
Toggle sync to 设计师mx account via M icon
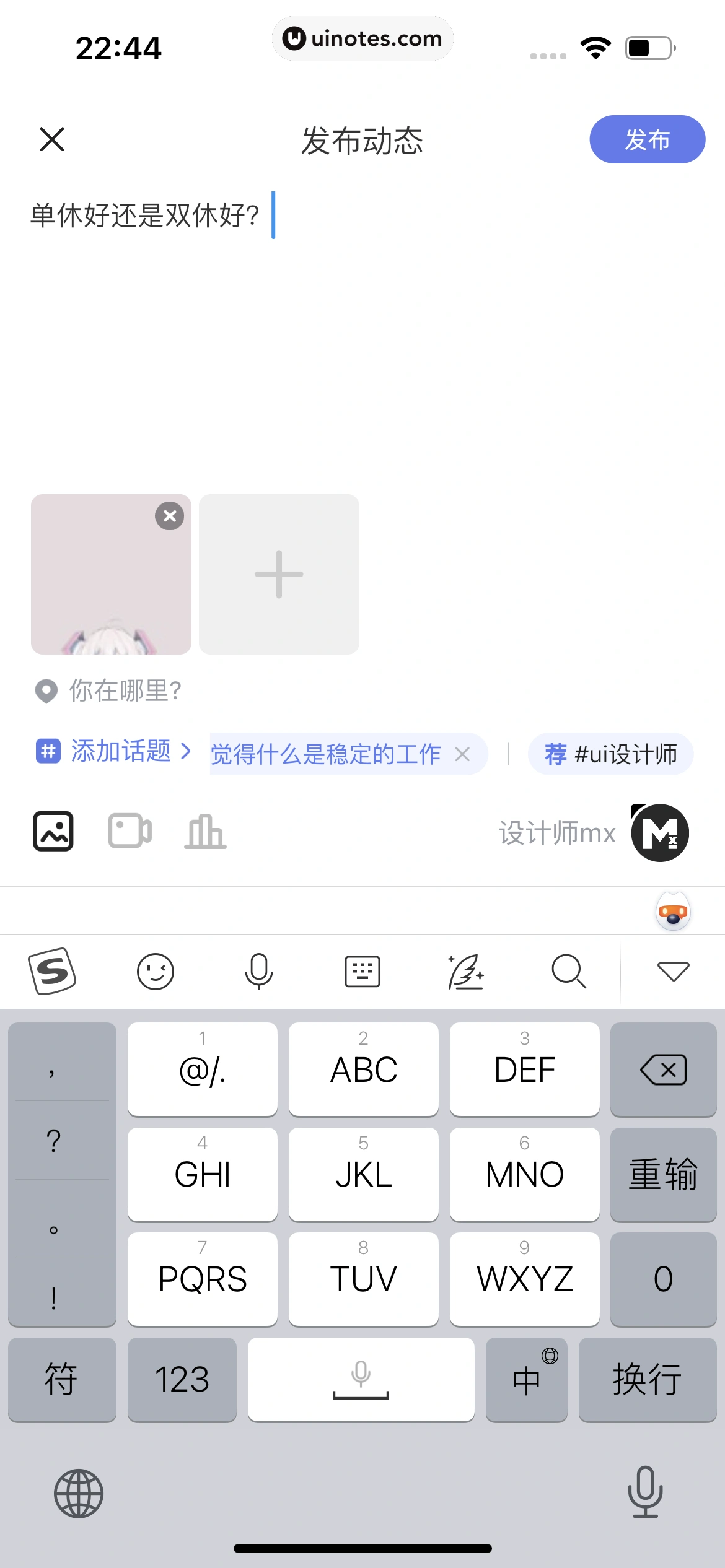click(659, 832)
